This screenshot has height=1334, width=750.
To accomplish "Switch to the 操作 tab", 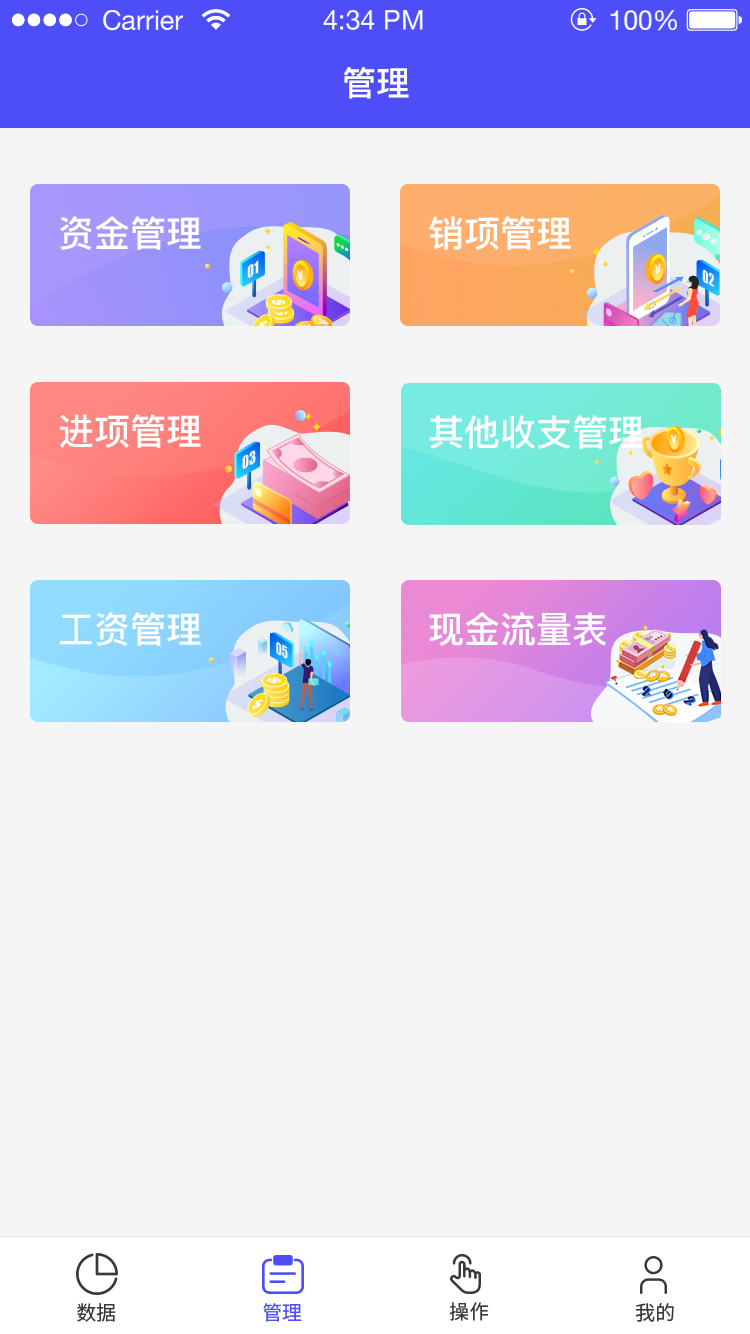I will [466, 1287].
